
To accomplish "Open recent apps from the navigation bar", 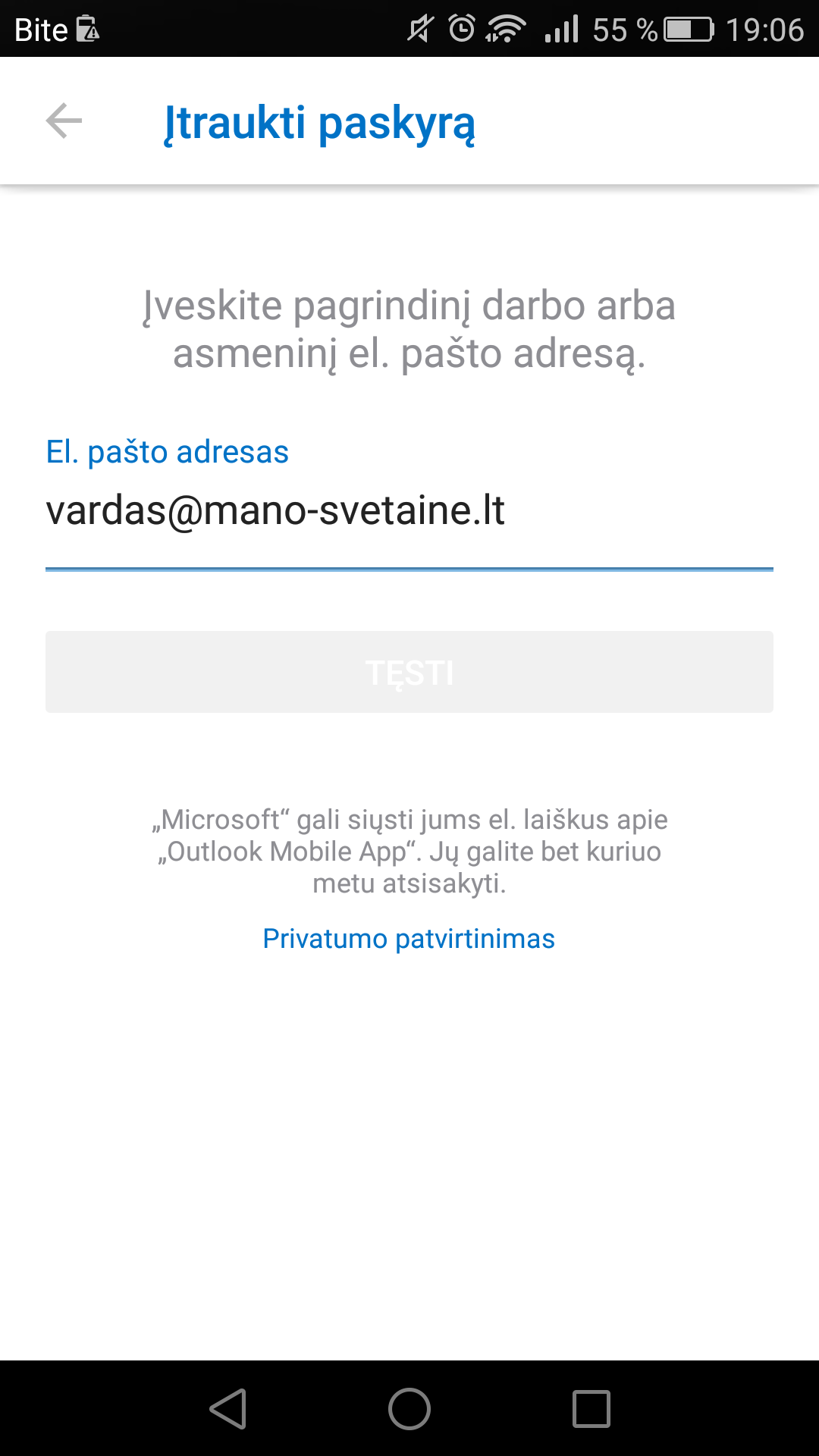I will pos(591,1409).
